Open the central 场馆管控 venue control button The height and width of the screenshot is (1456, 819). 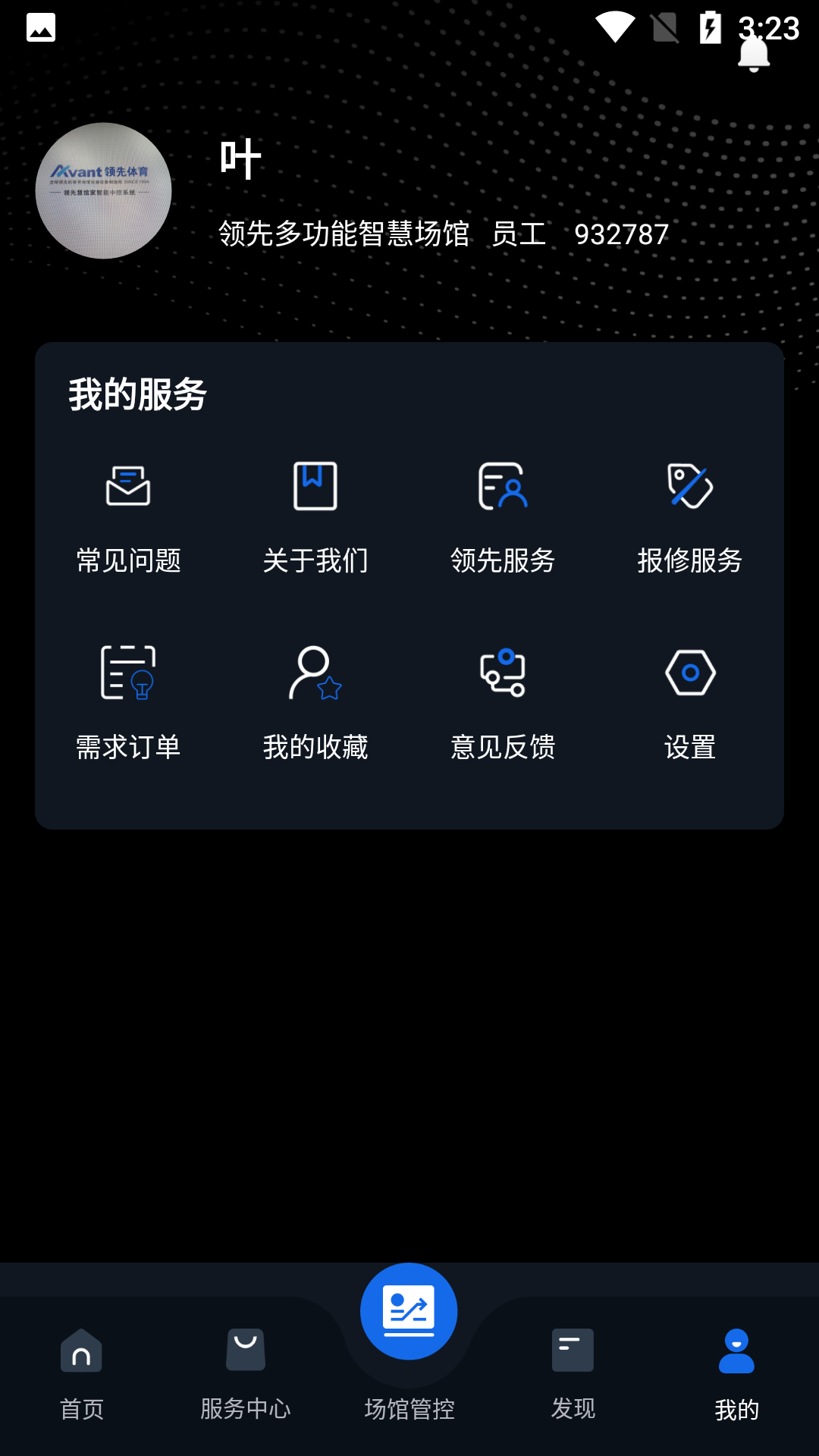tap(408, 1310)
